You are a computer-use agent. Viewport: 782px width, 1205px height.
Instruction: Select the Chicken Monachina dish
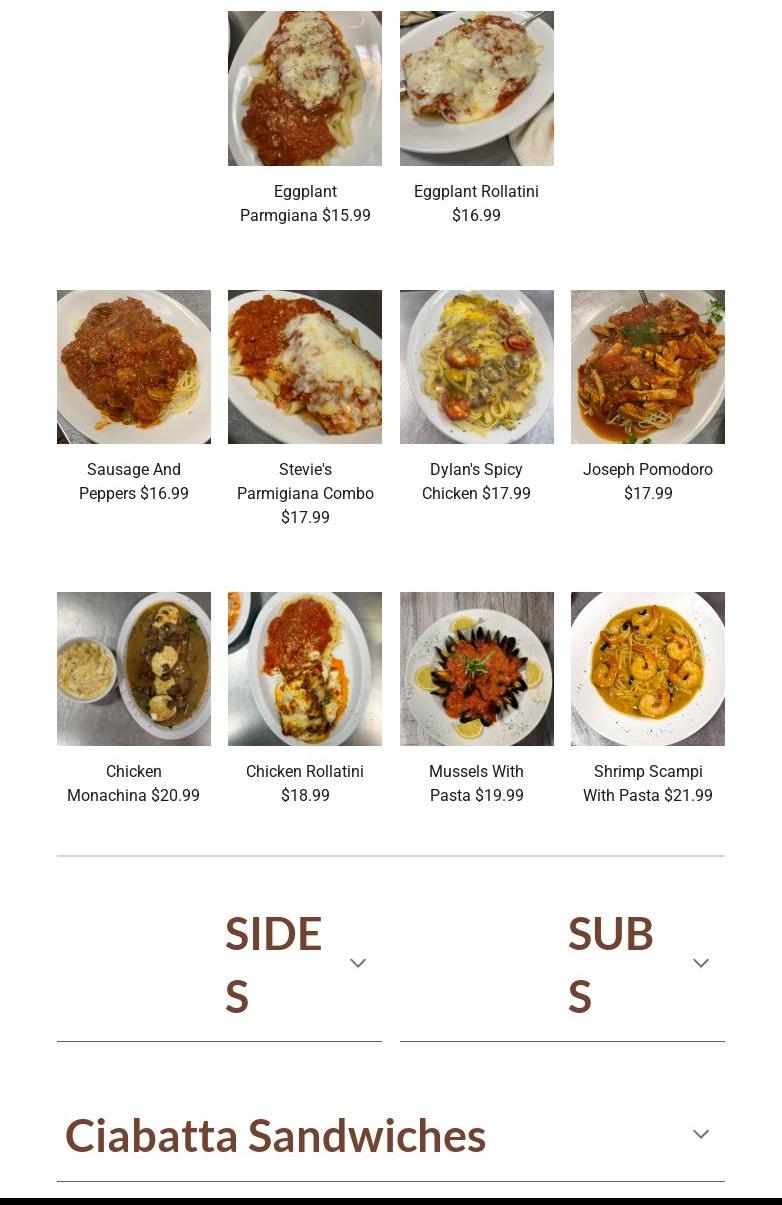click(x=134, y=669)
